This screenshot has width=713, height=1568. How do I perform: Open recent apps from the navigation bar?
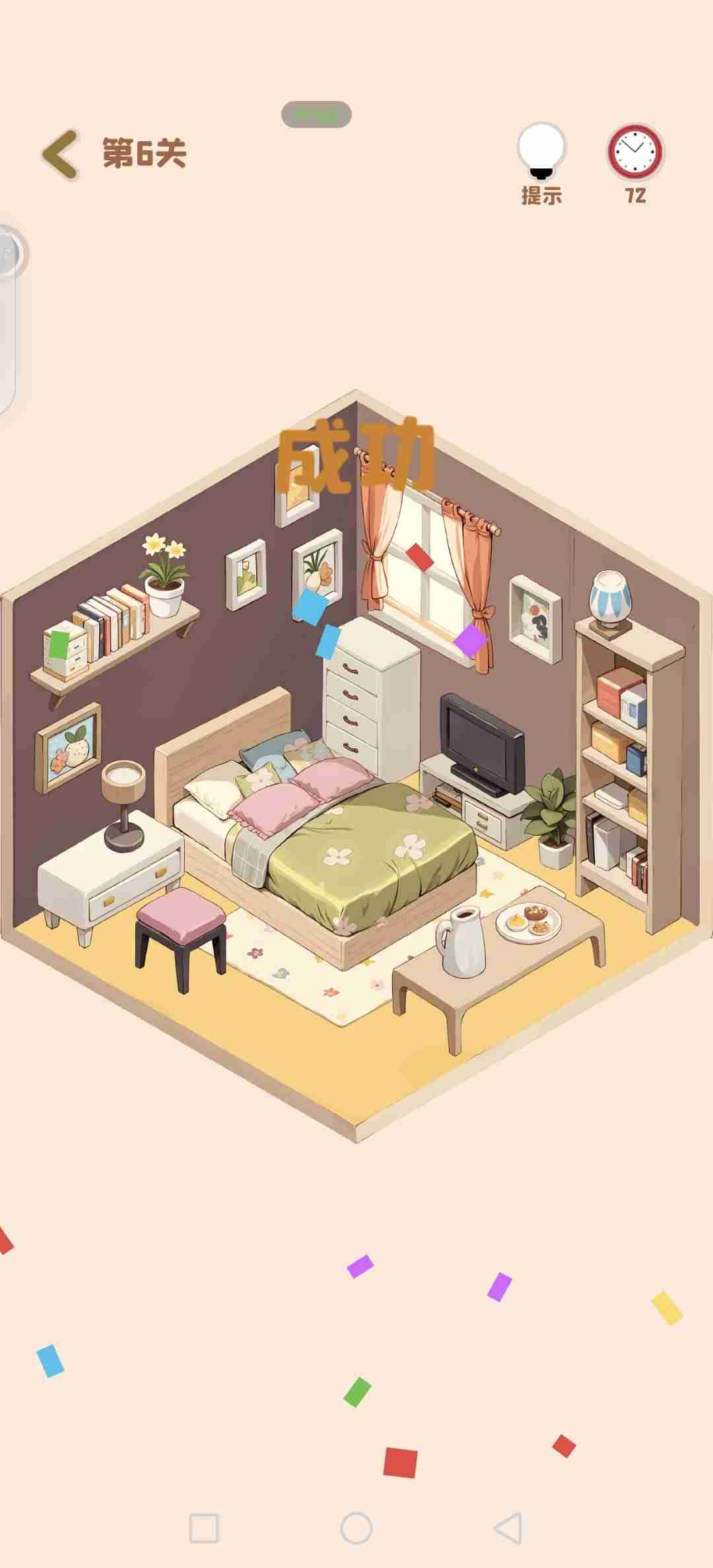pos(203,1527)
